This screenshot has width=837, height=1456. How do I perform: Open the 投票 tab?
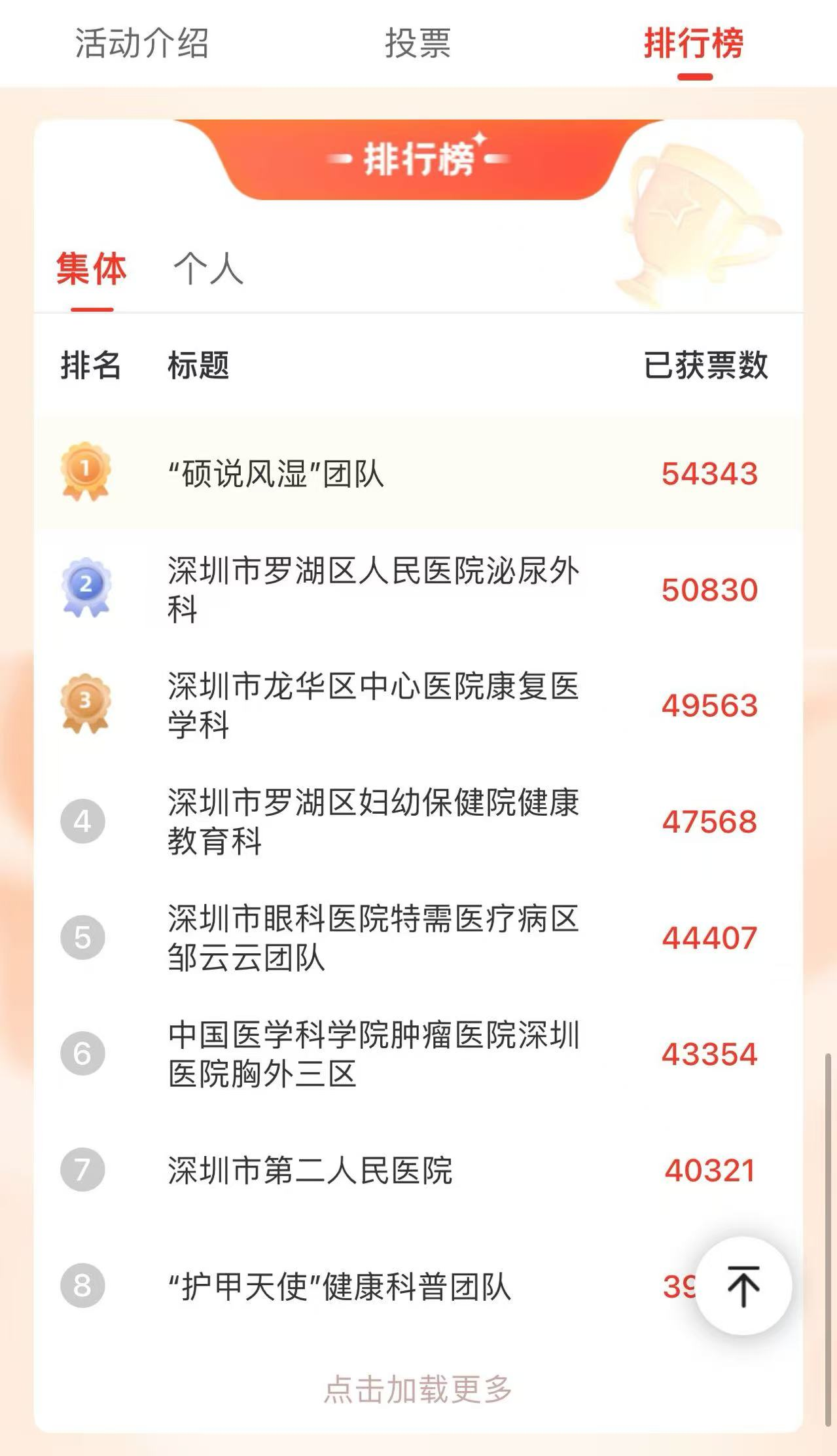[x=418, y=43]
